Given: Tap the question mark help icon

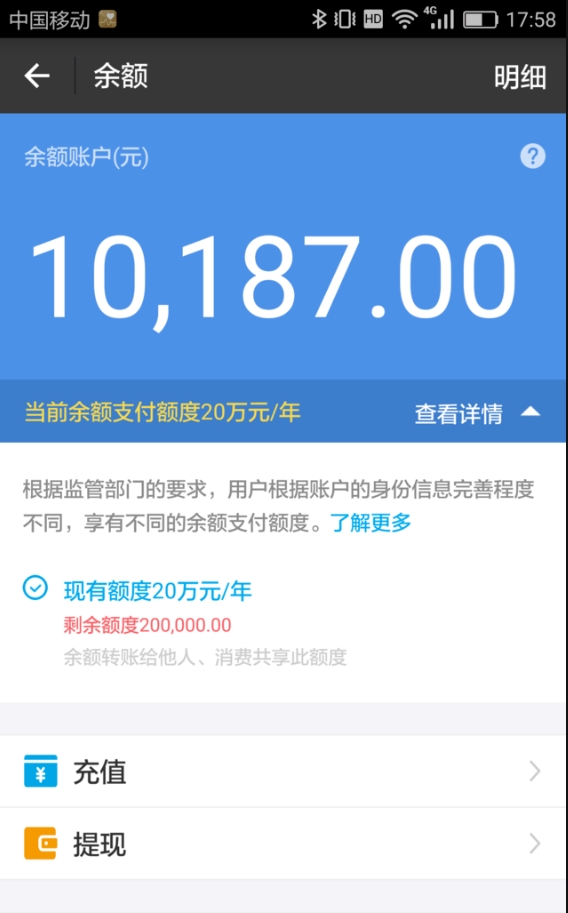Looking at the screenshot, I should click(532, 156).
